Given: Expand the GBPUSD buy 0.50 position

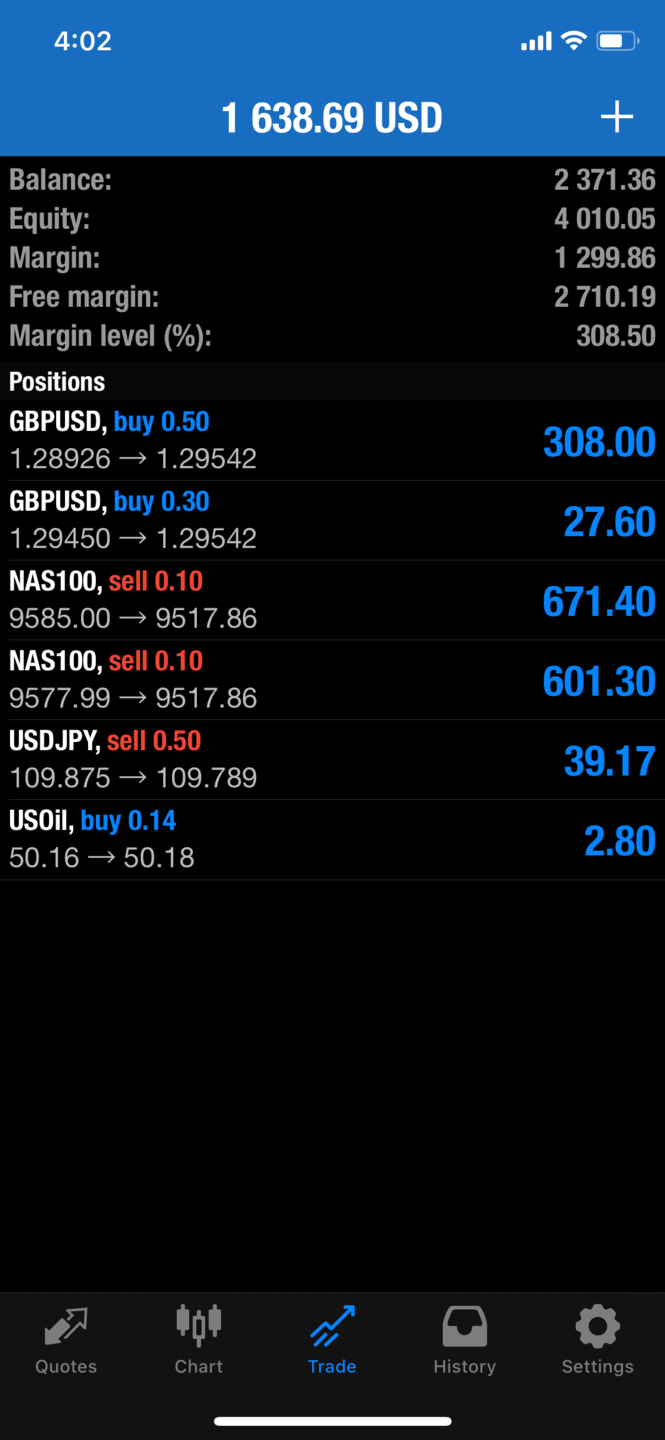Looking at the screenshot, I should click(332, 441).
